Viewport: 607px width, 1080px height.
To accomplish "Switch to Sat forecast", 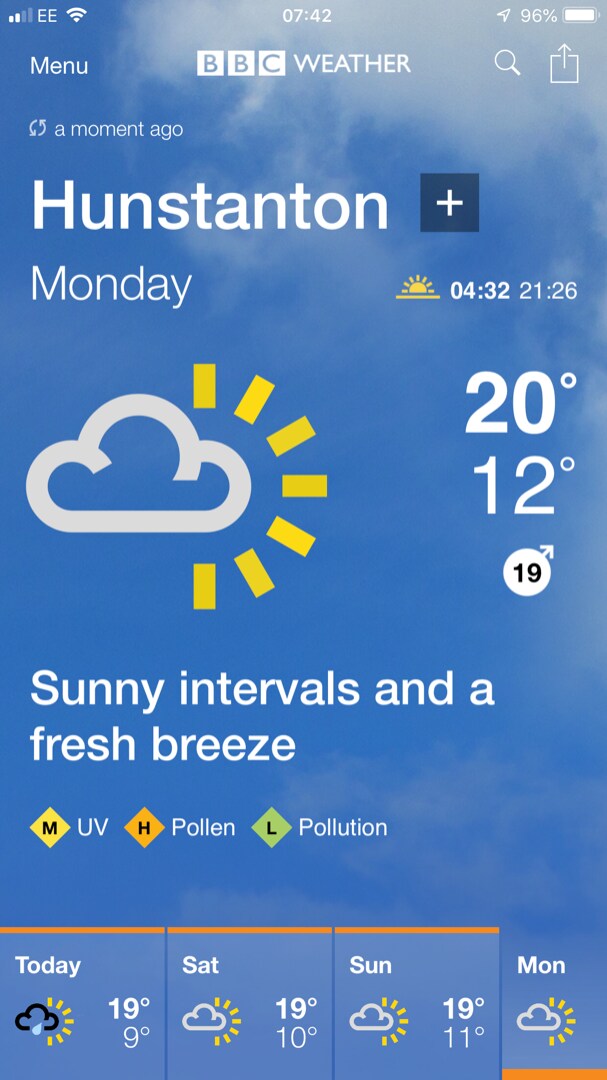I will [249, 1002].
